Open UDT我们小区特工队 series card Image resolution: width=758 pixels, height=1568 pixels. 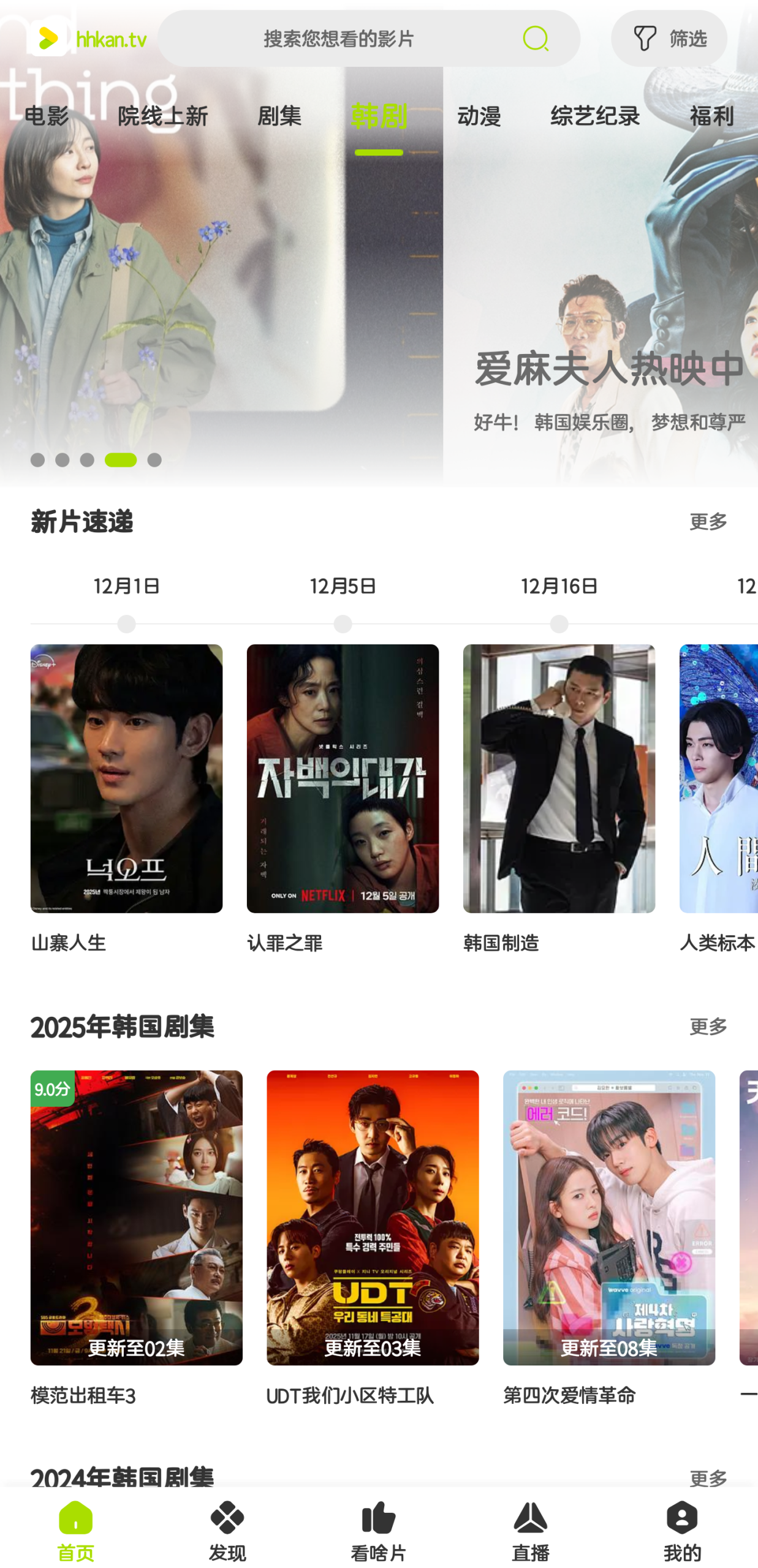[x=373, y=1217]
